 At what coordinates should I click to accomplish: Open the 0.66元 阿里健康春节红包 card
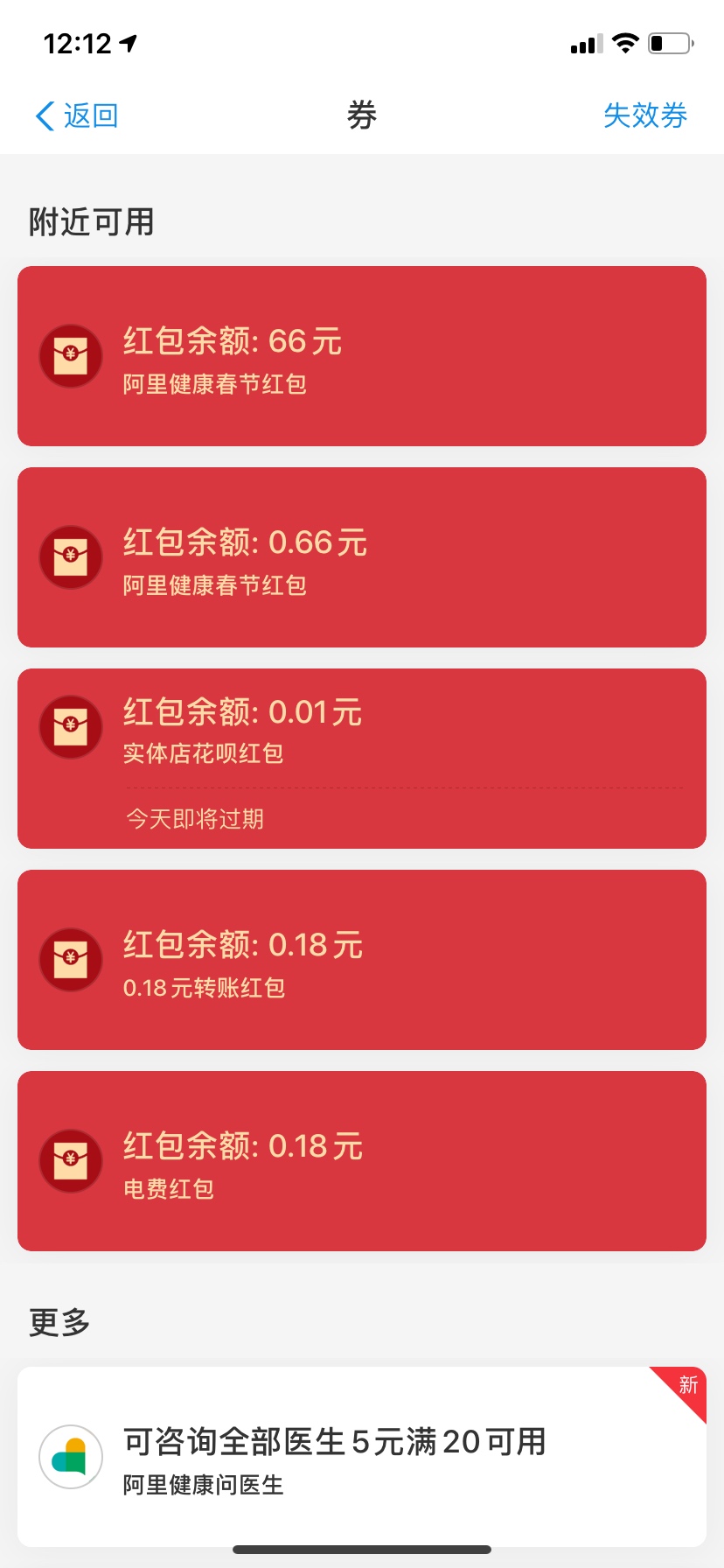pos(362,557)
